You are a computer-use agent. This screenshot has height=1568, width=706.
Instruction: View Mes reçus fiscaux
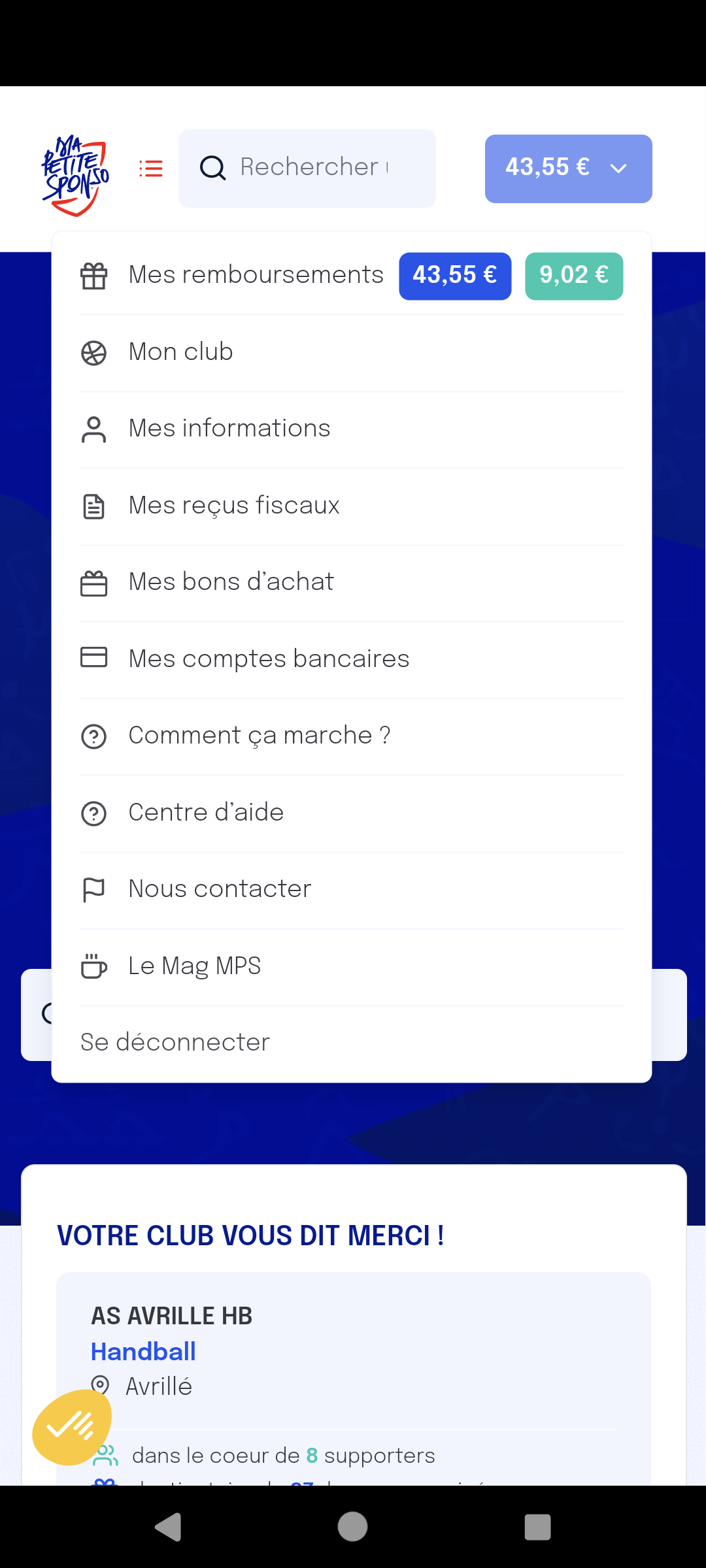pos(234,506)
